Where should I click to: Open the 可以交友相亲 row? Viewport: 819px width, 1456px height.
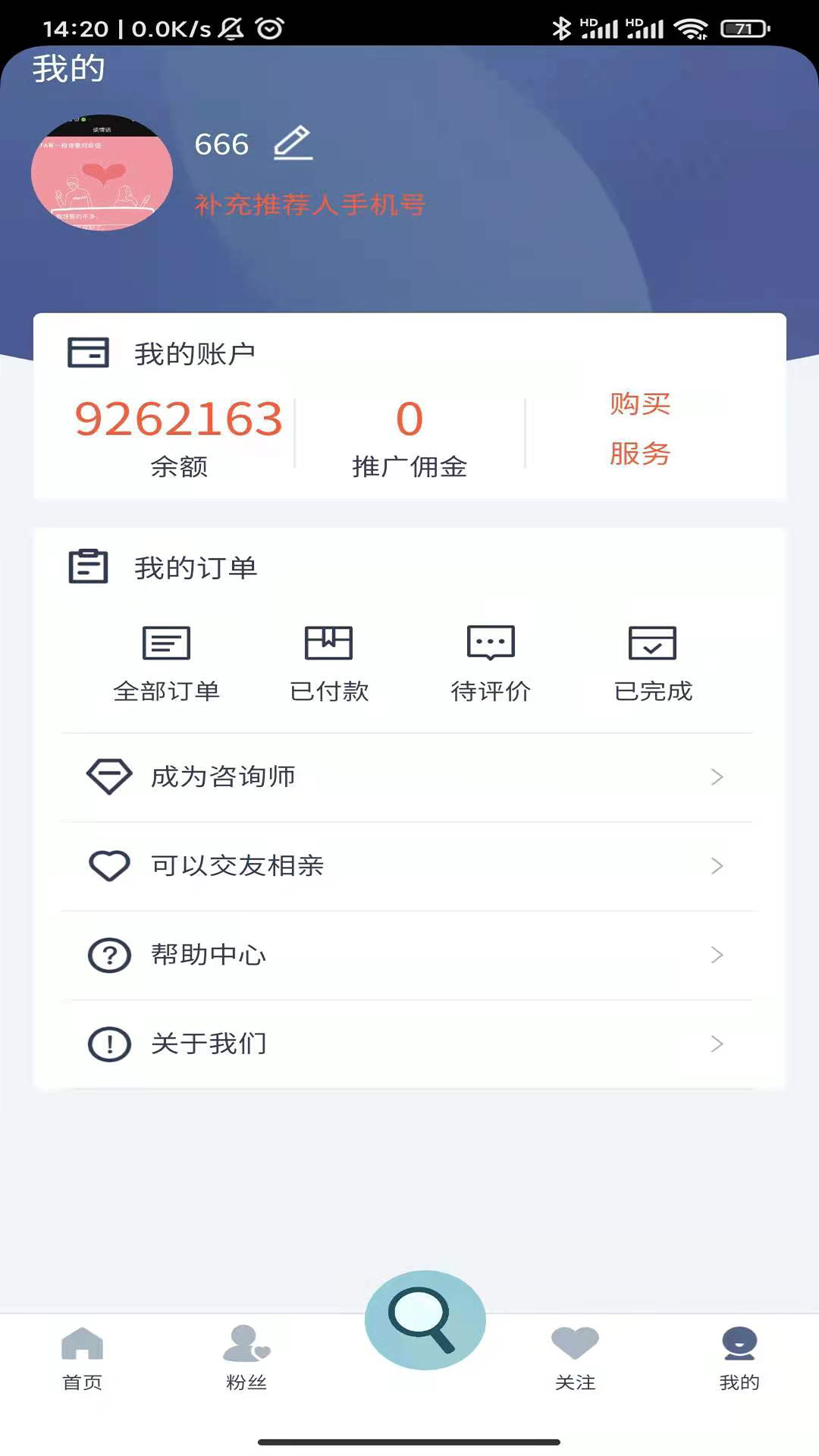point(408,866)
